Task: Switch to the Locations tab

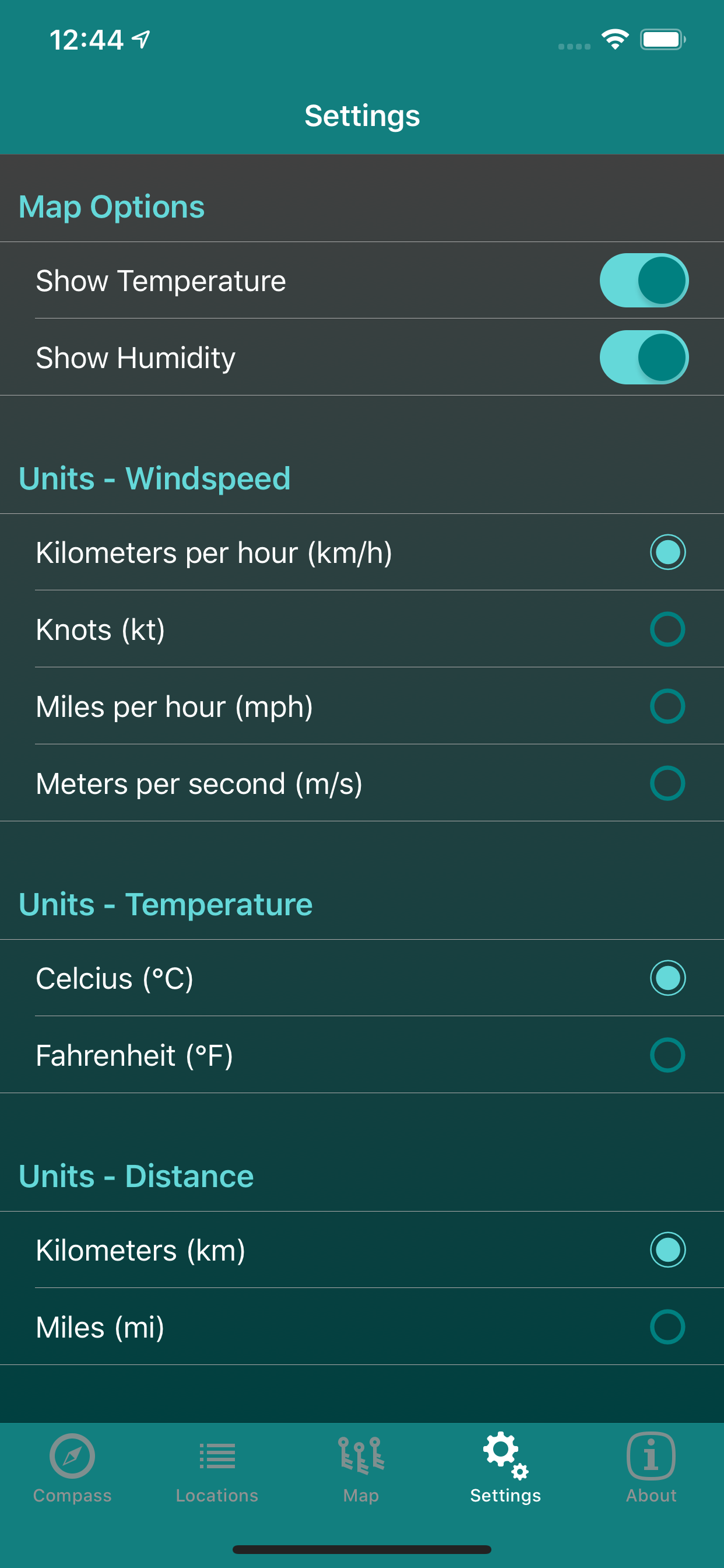Action: click(x=217, y=1468)
